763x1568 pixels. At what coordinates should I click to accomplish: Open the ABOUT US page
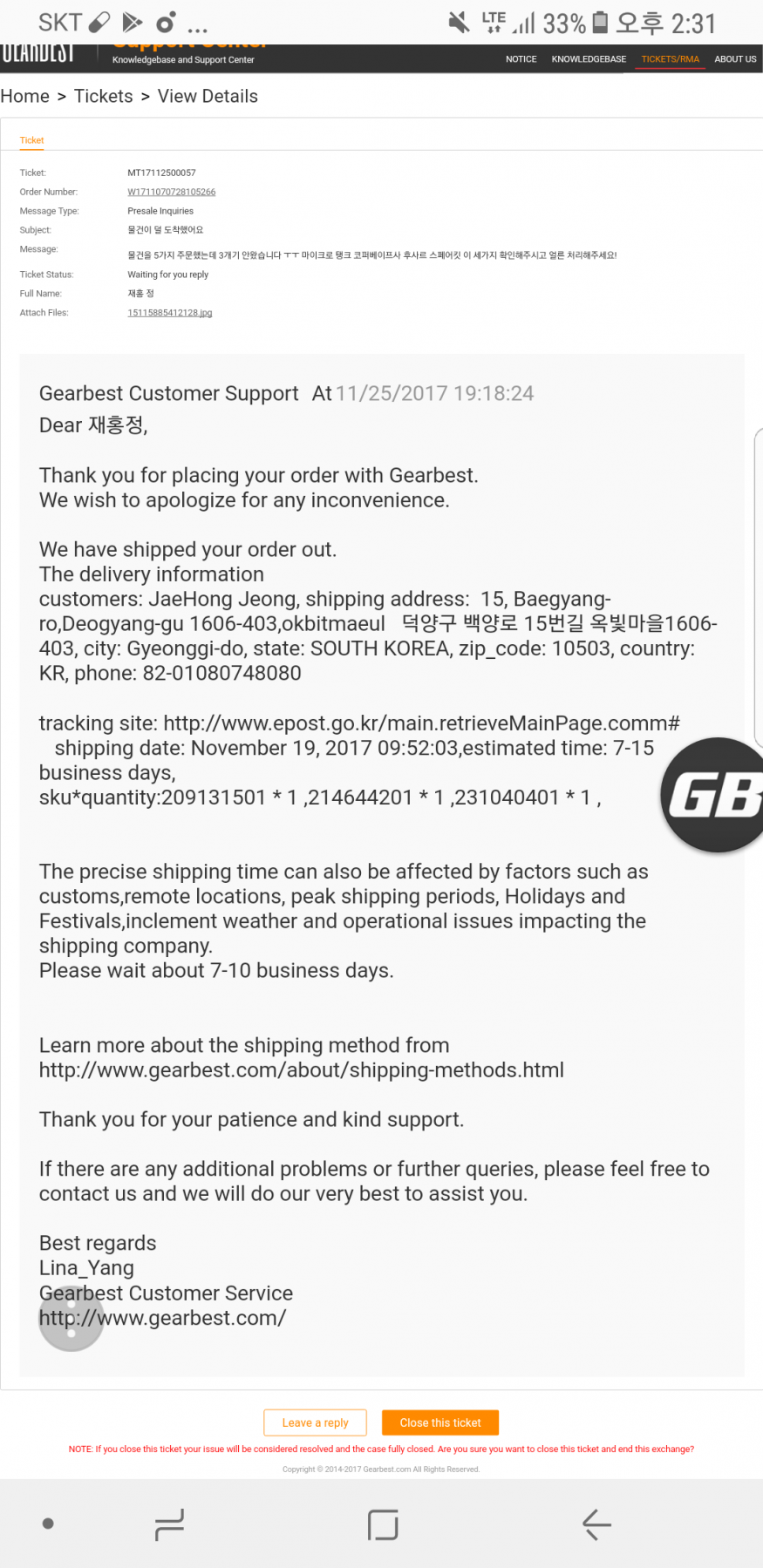pyautogui.click(x=735, y=59)
